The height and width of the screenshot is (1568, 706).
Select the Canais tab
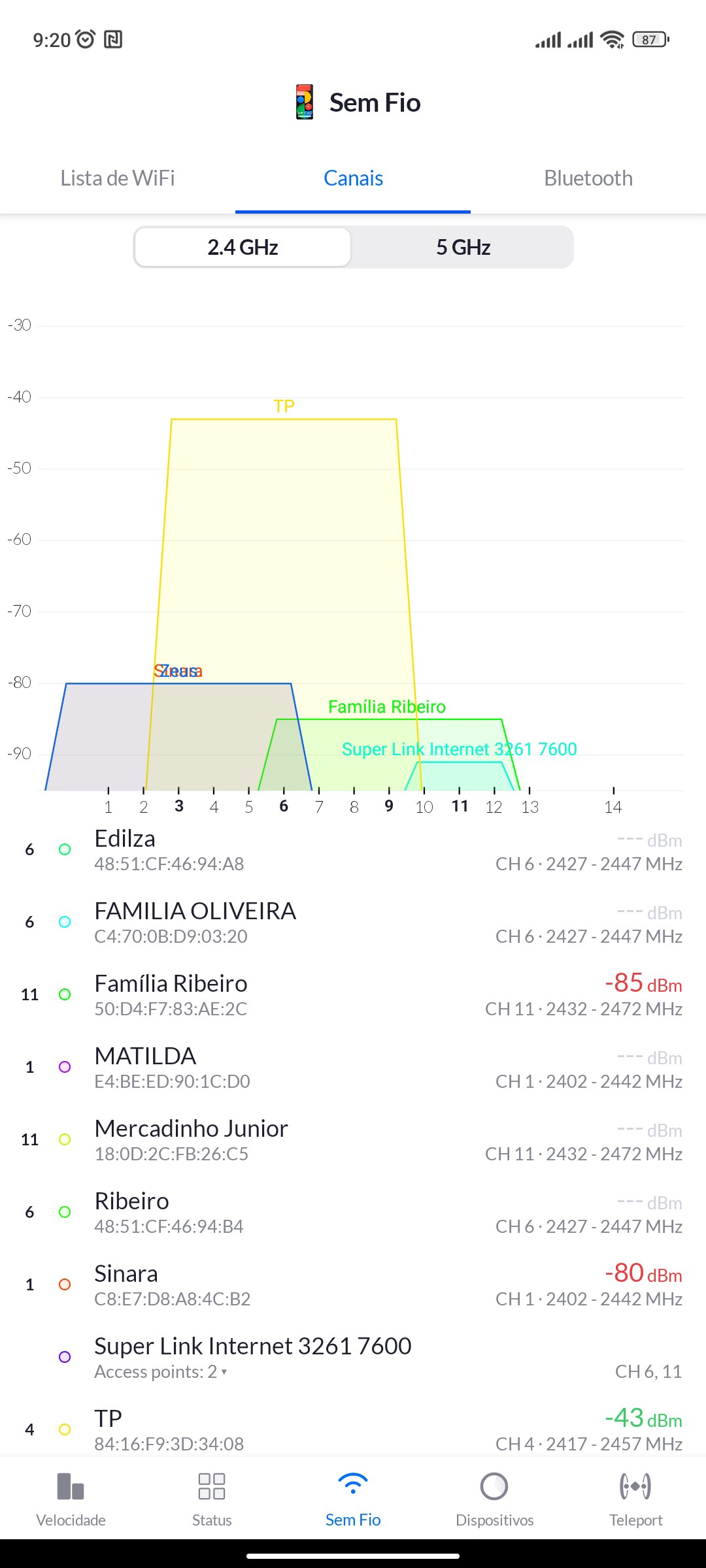(353, 178)
